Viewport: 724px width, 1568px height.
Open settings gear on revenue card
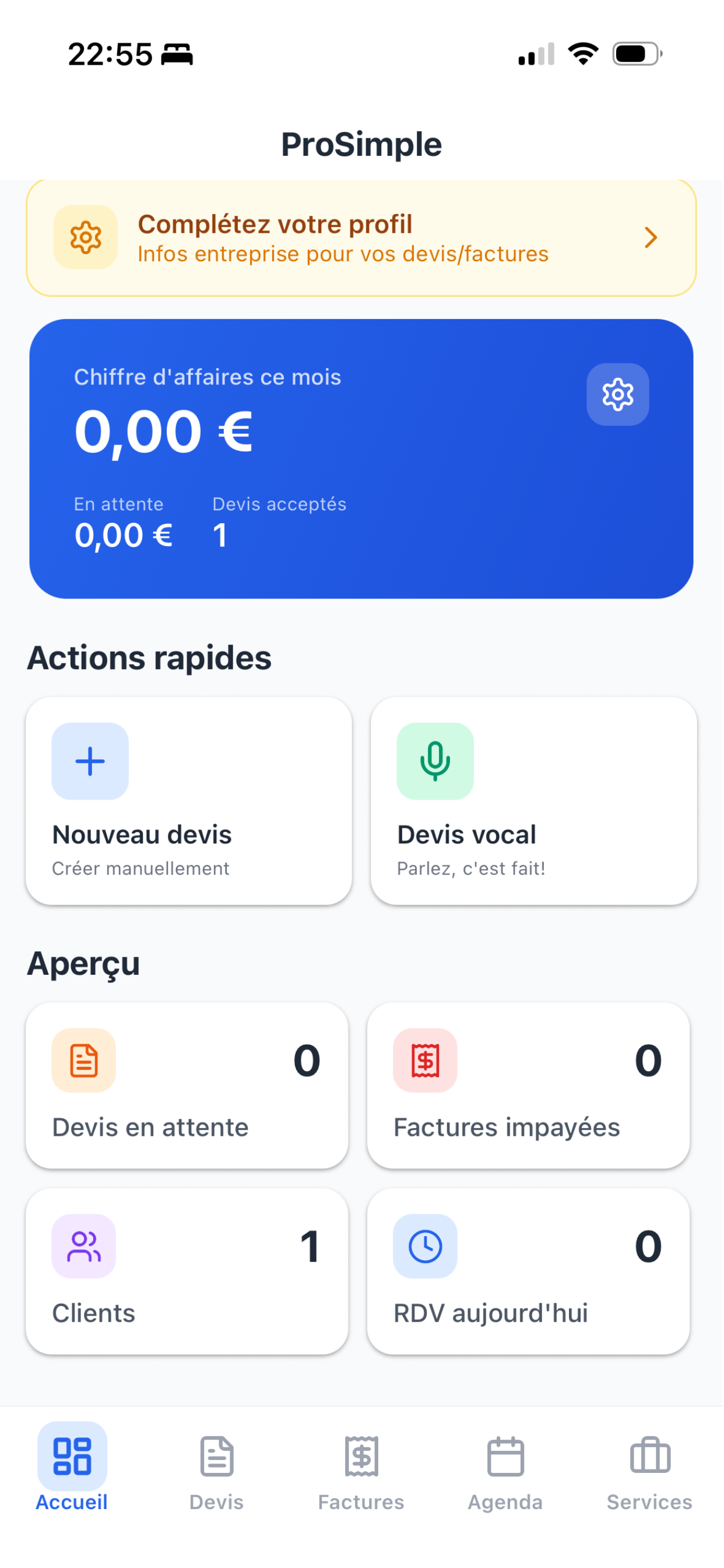pyautogui.click(x=617, y=394)
